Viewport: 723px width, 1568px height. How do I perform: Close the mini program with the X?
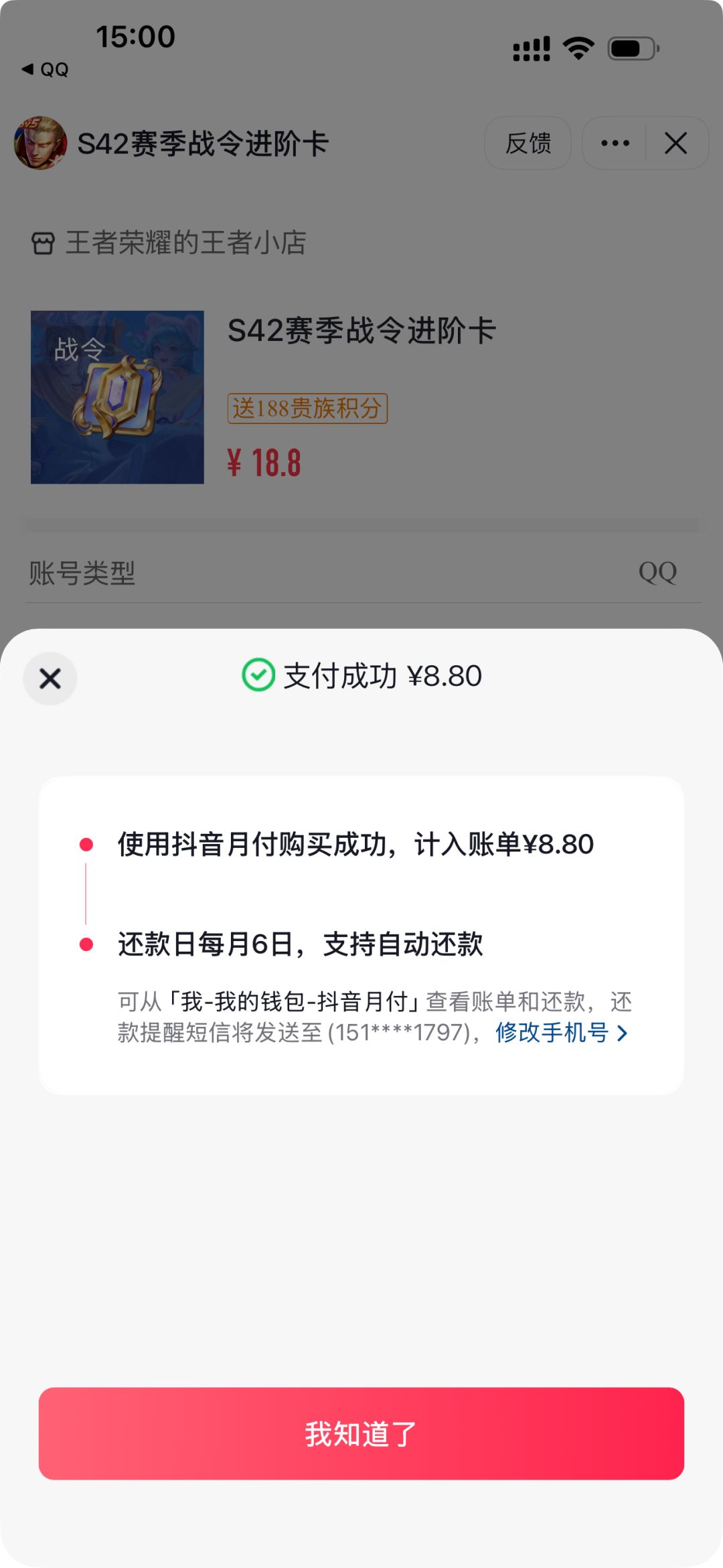pyautogui.click(x=675, y=143)
